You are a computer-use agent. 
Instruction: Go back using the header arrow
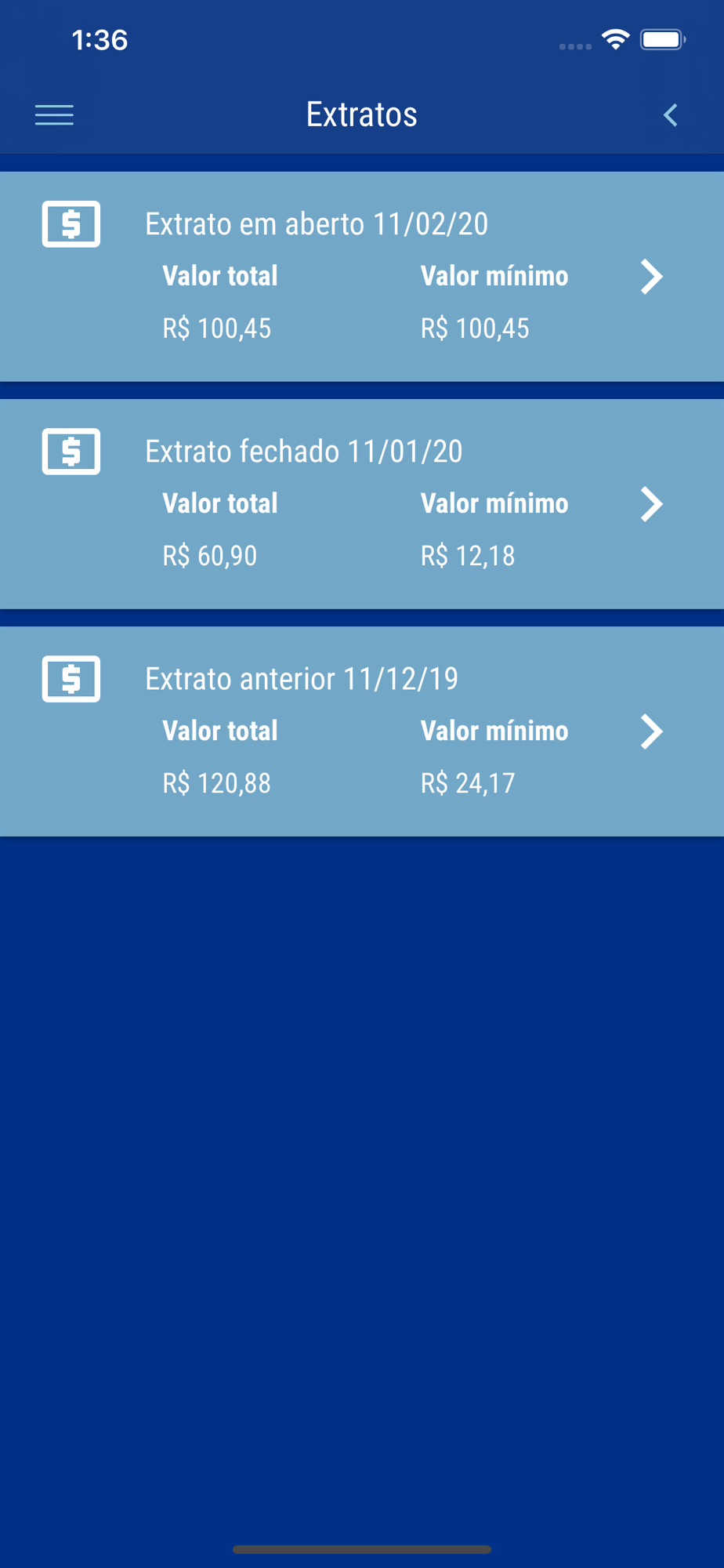[x=670, y=115]
